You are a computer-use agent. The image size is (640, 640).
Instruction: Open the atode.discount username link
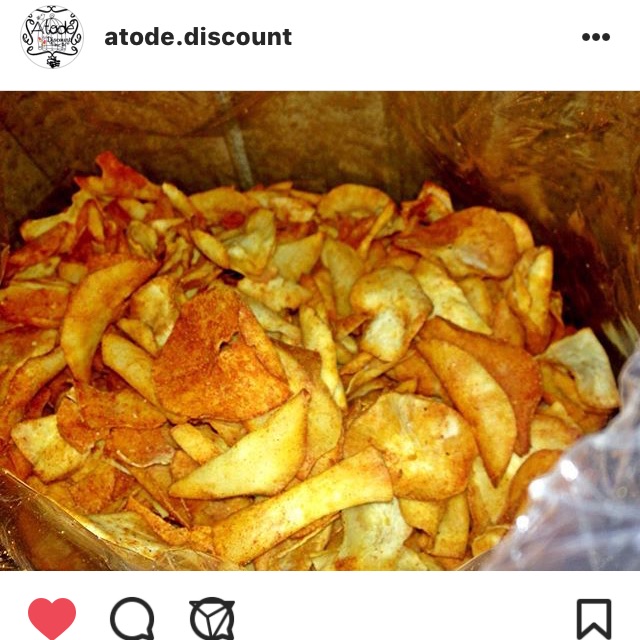198,37
